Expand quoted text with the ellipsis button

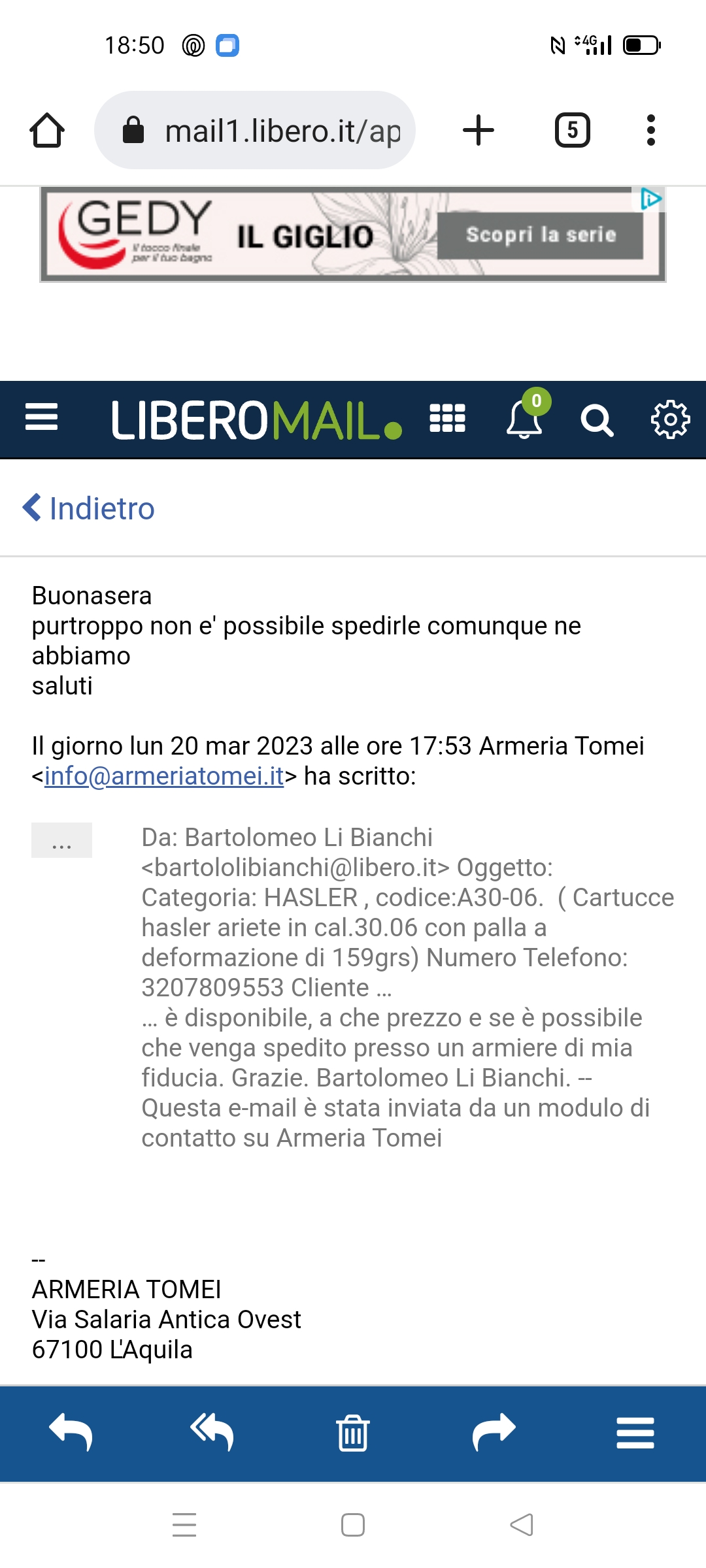[x=61, y=840]
